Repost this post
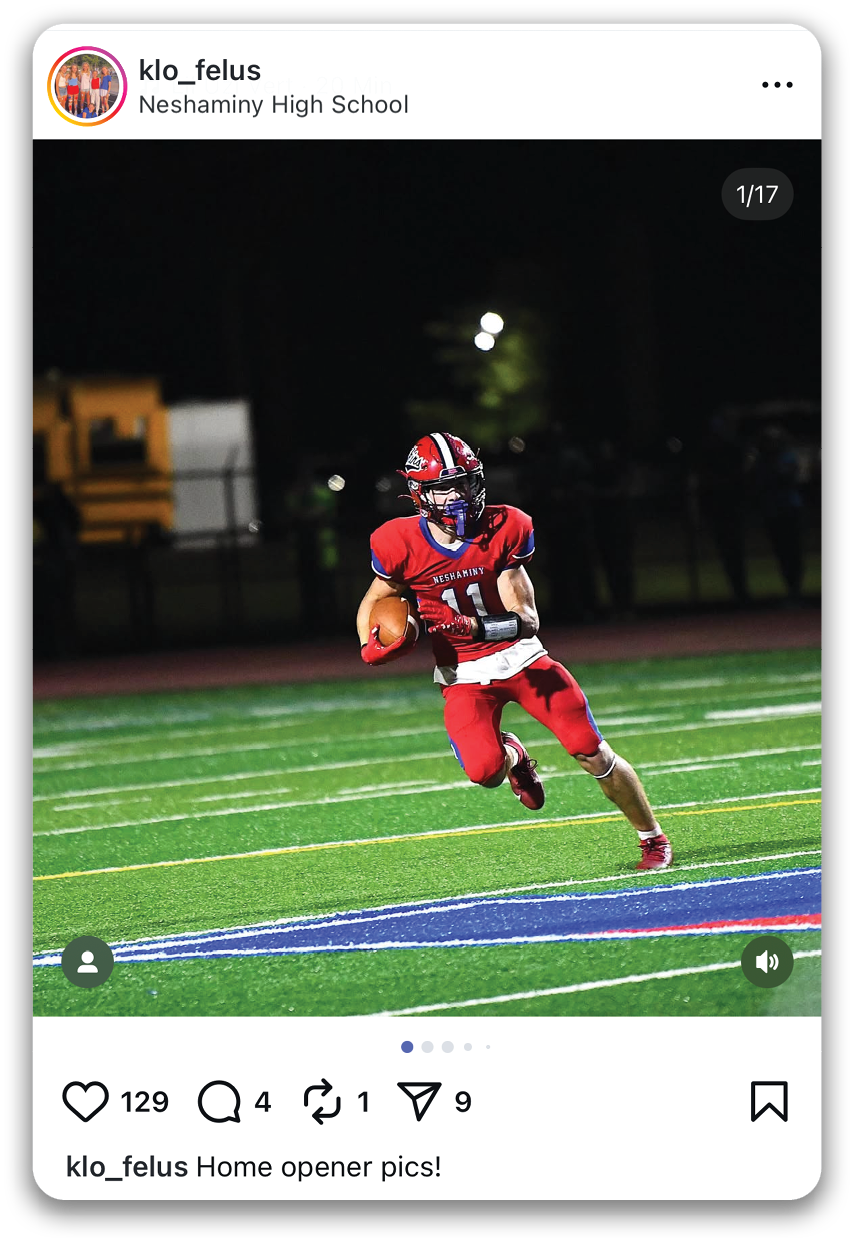This screenshot has height=1242, width=854. coord(322,1102)
